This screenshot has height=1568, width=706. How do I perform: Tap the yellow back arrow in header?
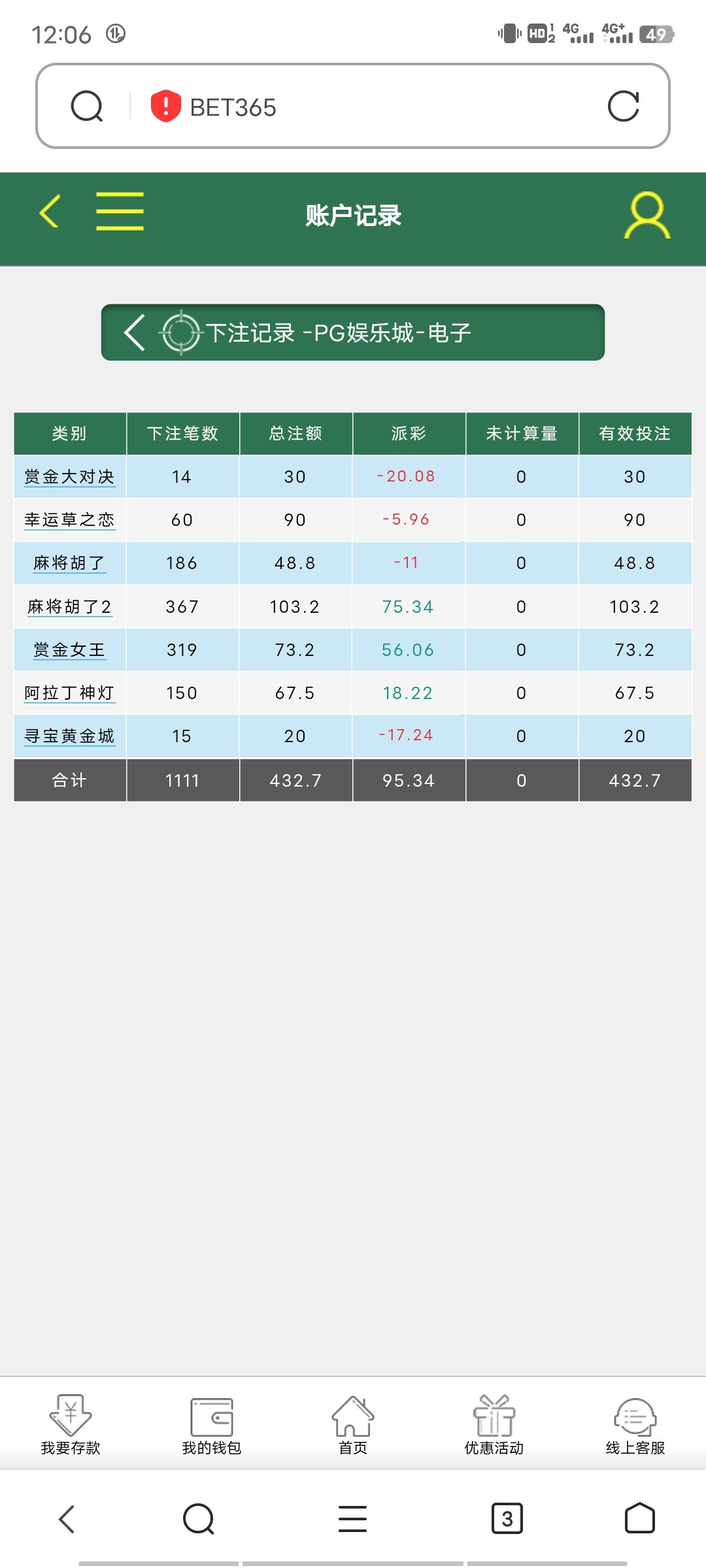(50, 211)
